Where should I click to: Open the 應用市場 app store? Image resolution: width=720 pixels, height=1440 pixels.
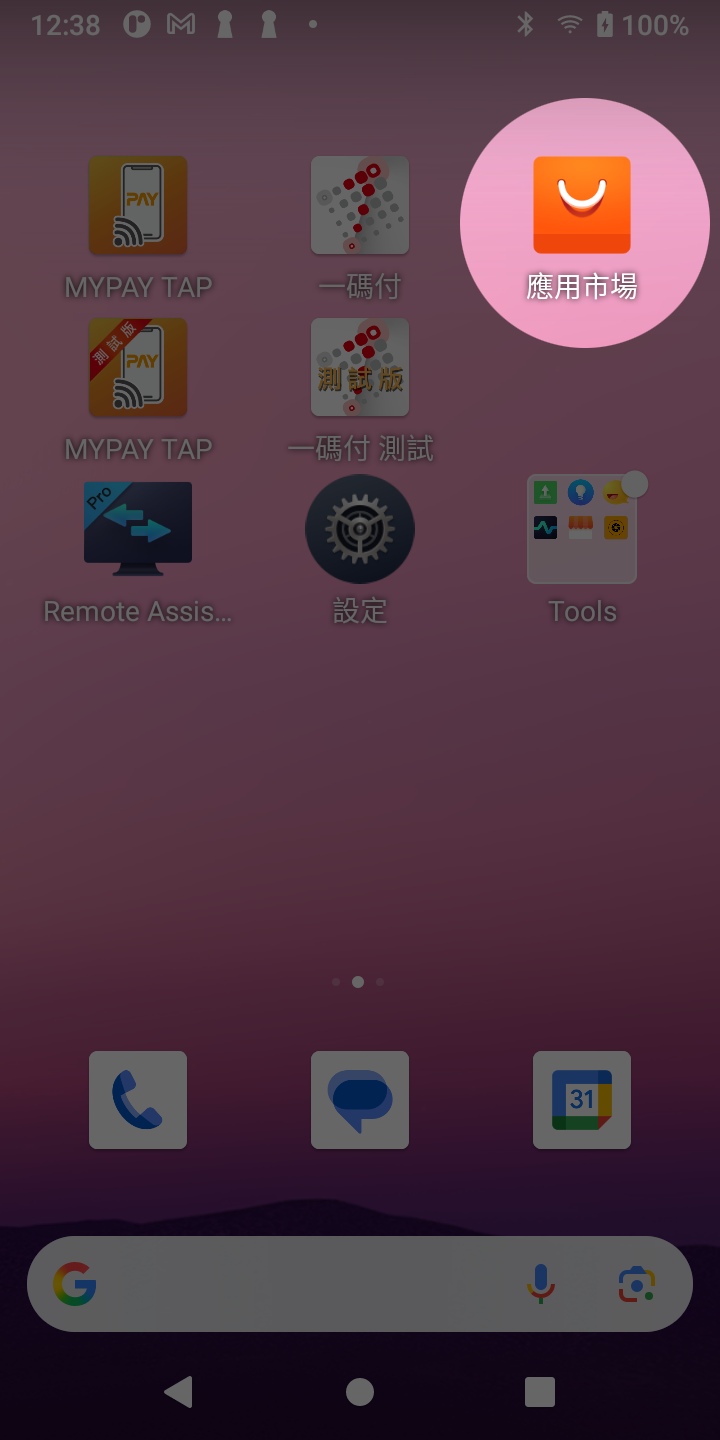[x=582, y=205]
